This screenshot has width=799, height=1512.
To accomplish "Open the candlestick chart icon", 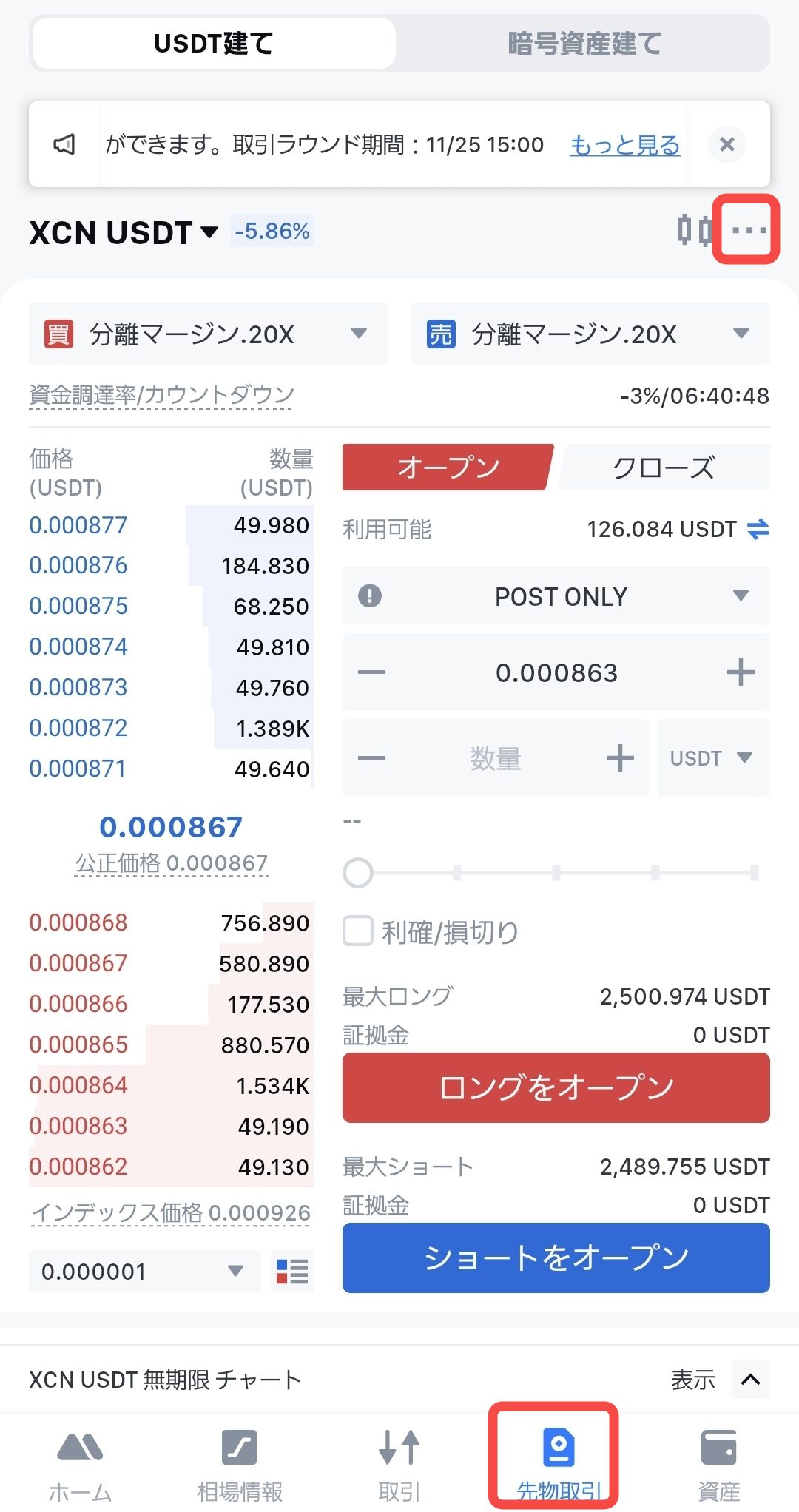I will (694, 230).
